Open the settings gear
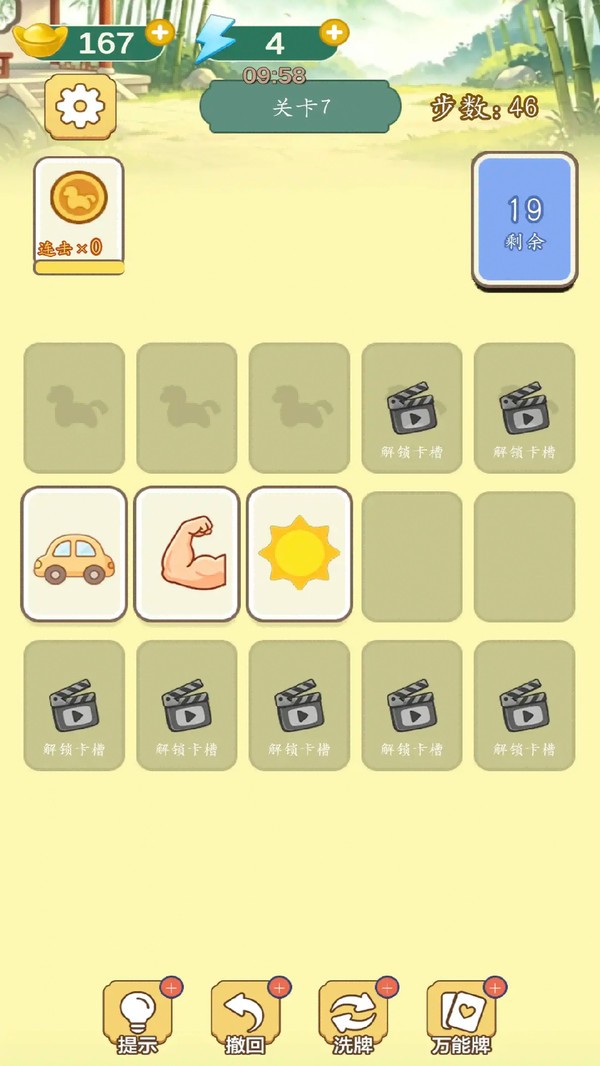This screenshot has width=600, height=1066. 80,106
